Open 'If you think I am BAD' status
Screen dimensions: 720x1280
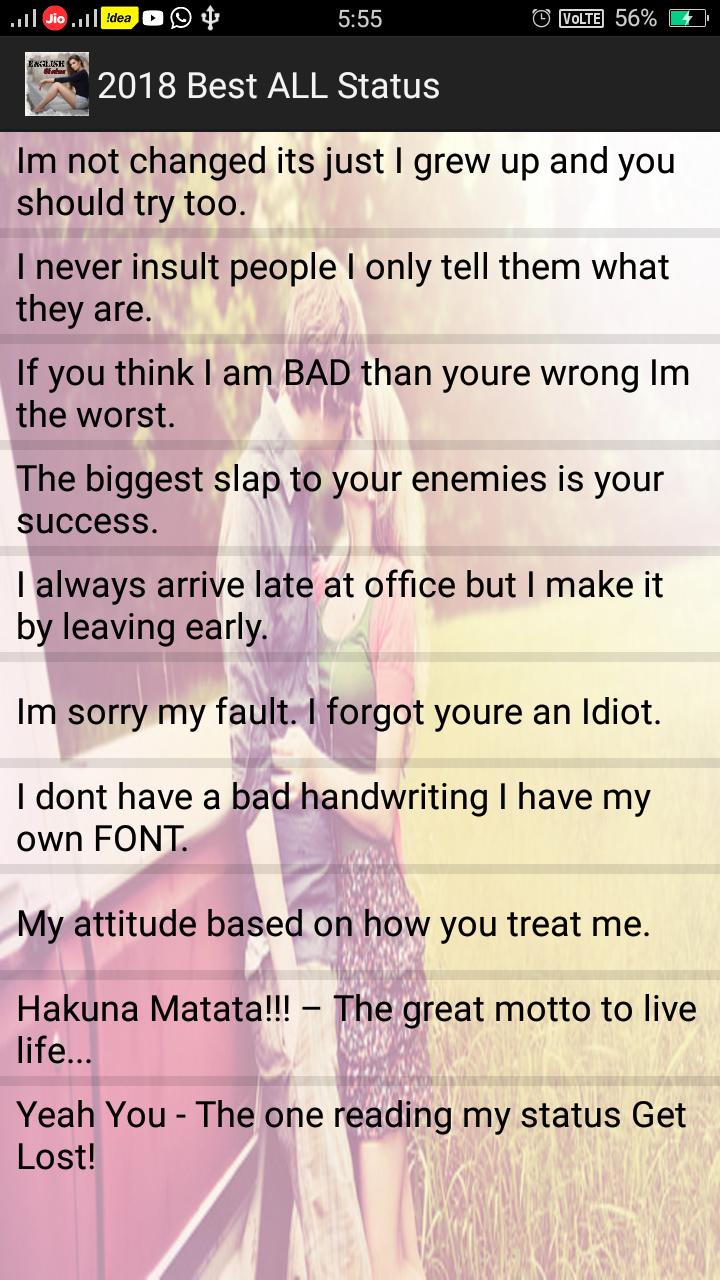(360, 394)
